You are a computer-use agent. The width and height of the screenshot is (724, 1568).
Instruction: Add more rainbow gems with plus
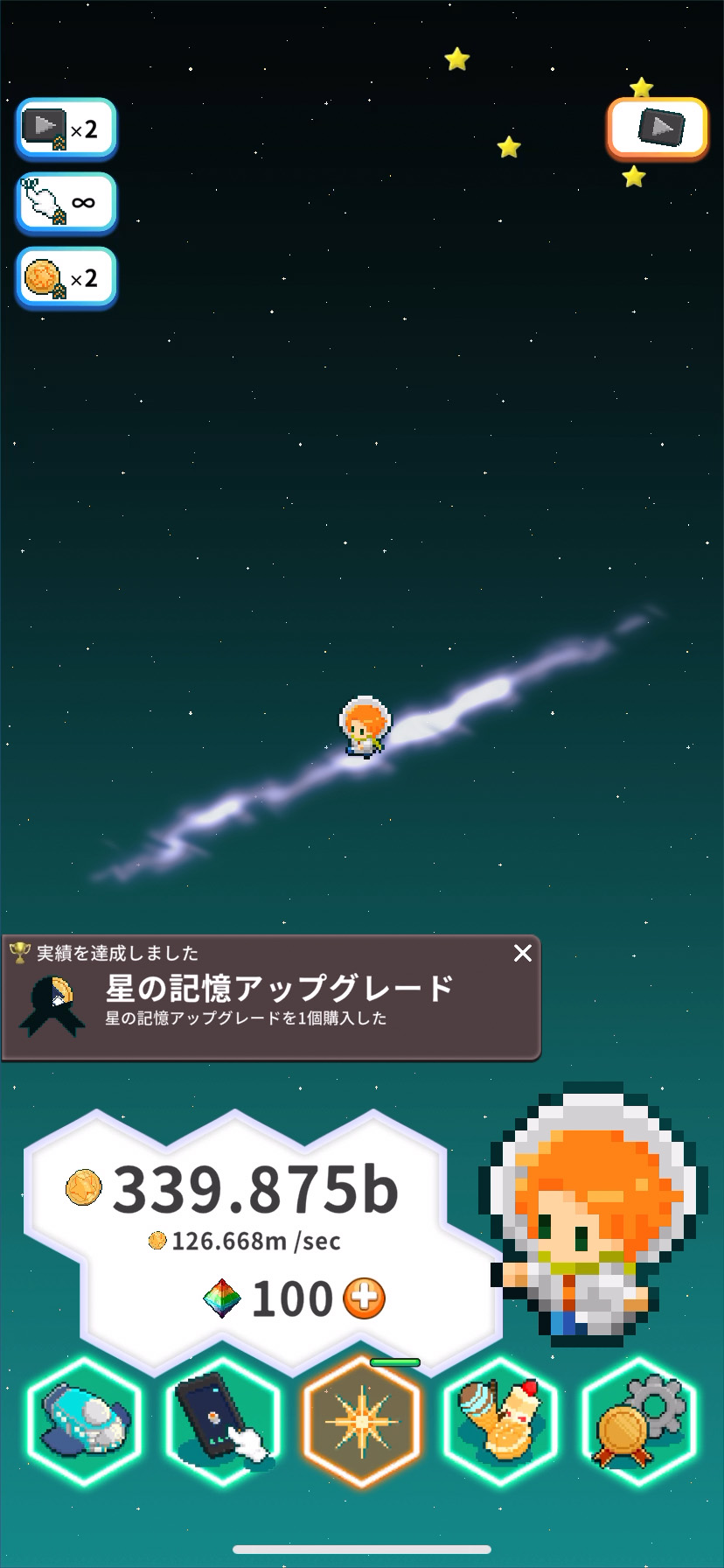click(364, 1298)
